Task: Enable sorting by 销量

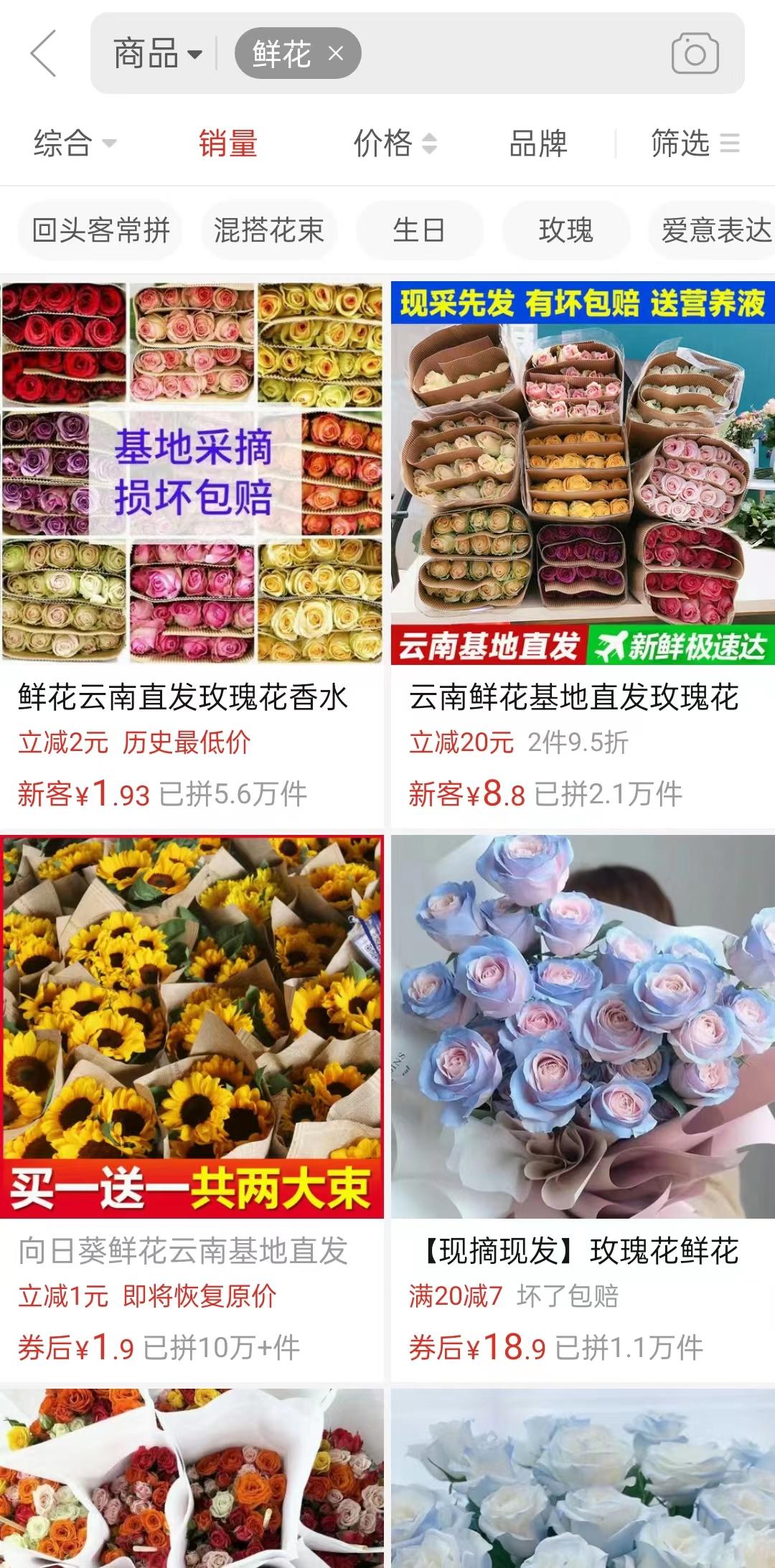Action: click(228, 144)
